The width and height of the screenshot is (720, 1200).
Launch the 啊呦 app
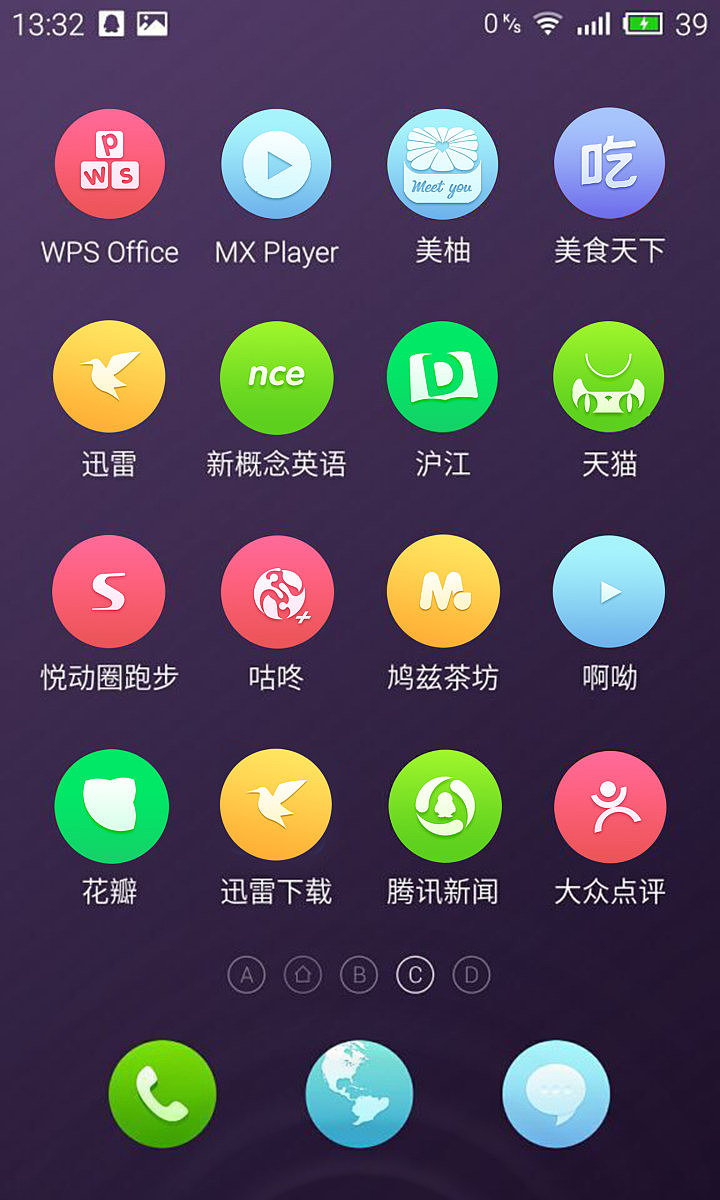point(609,591)
